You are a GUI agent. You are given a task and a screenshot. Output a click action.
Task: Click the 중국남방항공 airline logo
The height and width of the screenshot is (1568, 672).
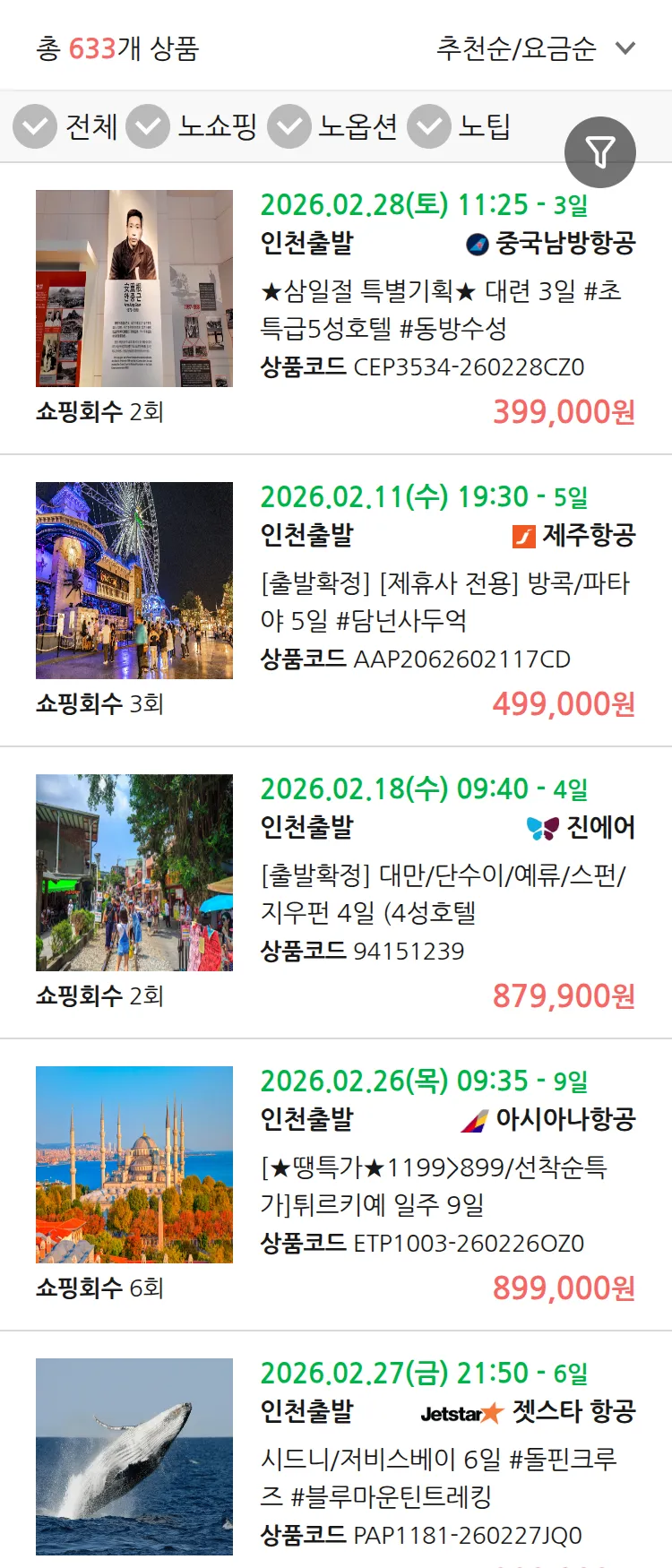point(474,240)
